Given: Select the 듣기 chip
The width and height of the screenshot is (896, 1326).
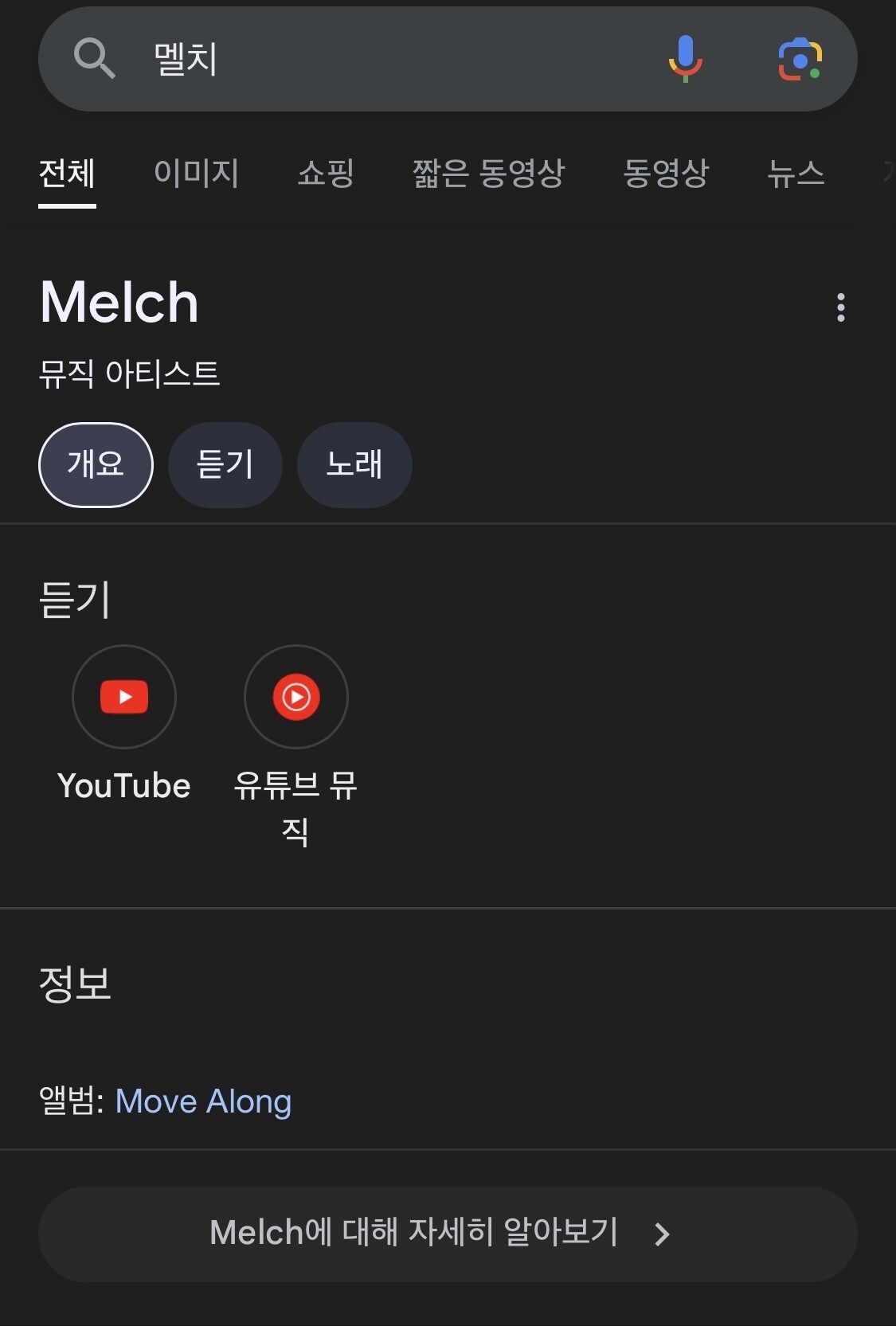Looking at the screenshot, I should point(225,464).
